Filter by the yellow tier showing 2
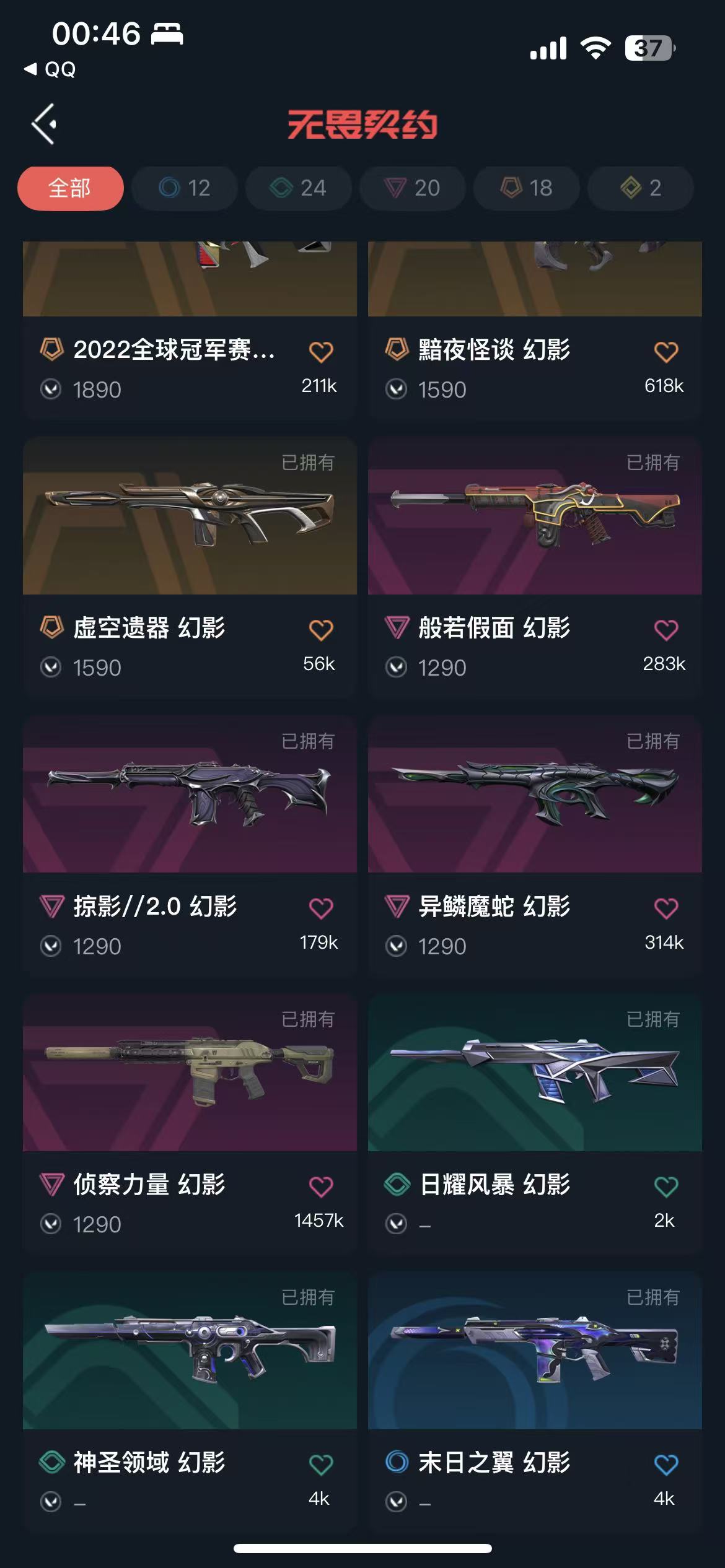This screenshot has height=1568, width=725. [x=640, y=188]
